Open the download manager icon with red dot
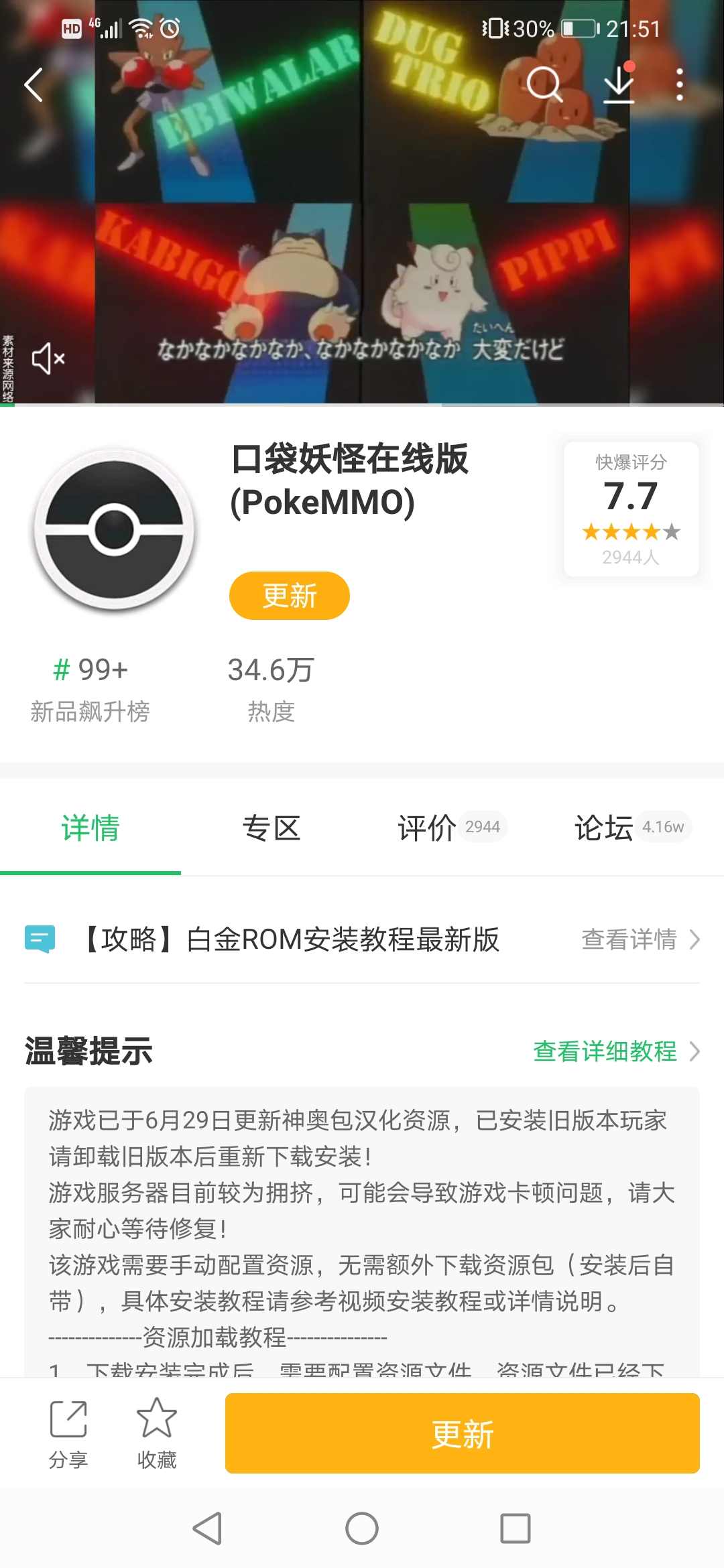The width and height of the screenshot is (724, 1568). point(618,85)
